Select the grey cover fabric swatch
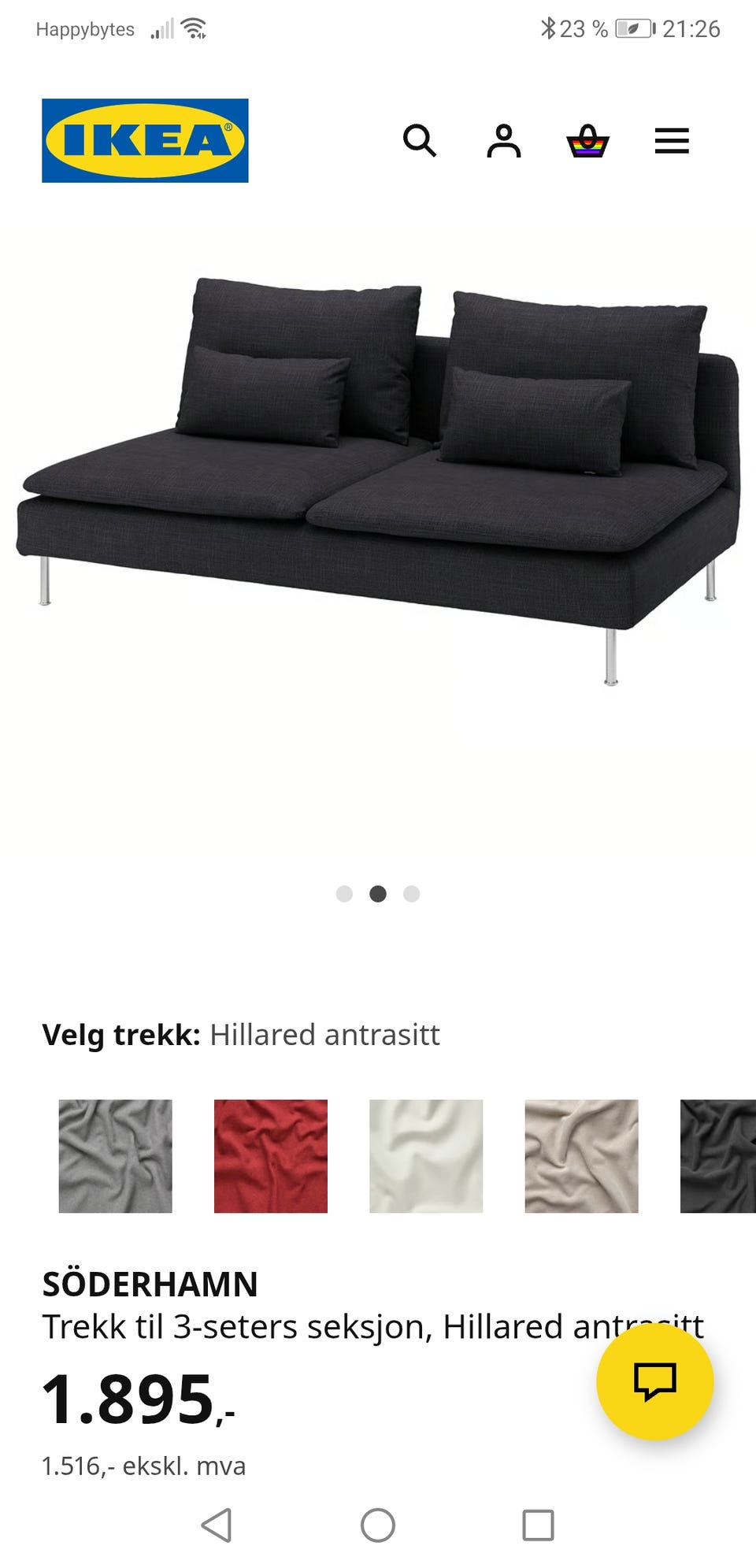Viewport: 756px width, 1568px height. coord(115,1155)
